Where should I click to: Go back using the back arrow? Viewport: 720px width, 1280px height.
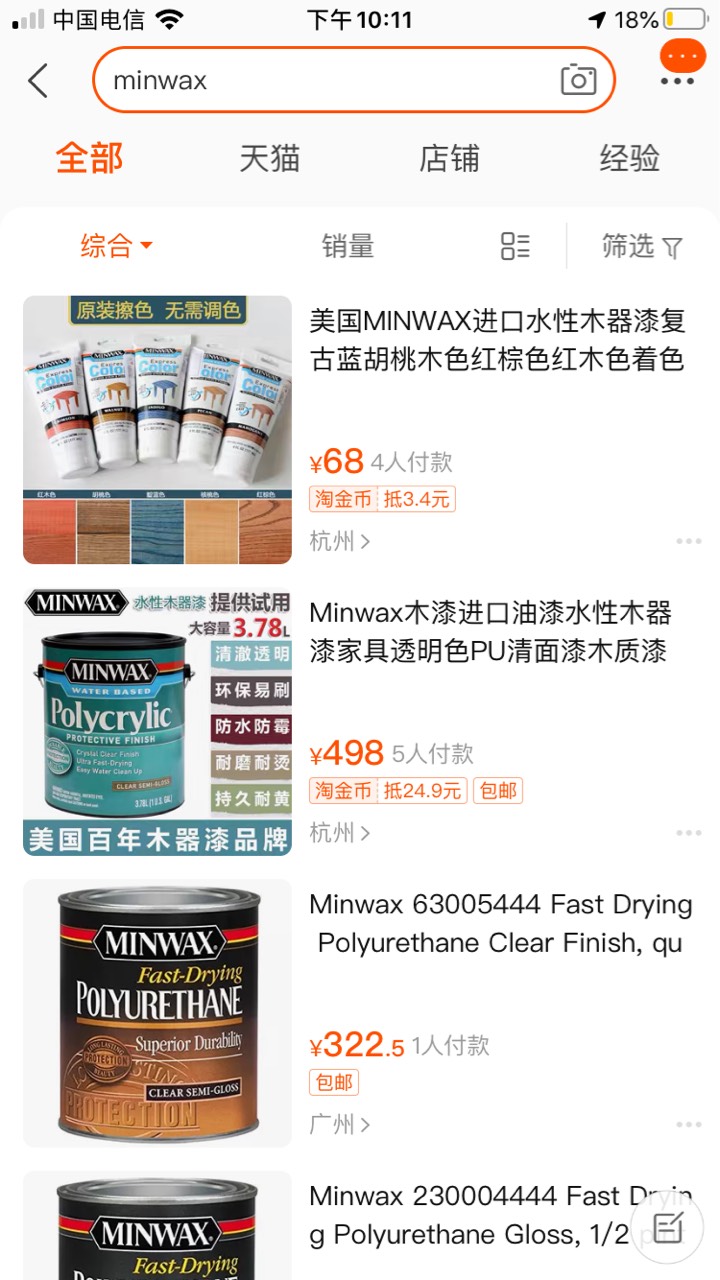[x=38, y=81]
